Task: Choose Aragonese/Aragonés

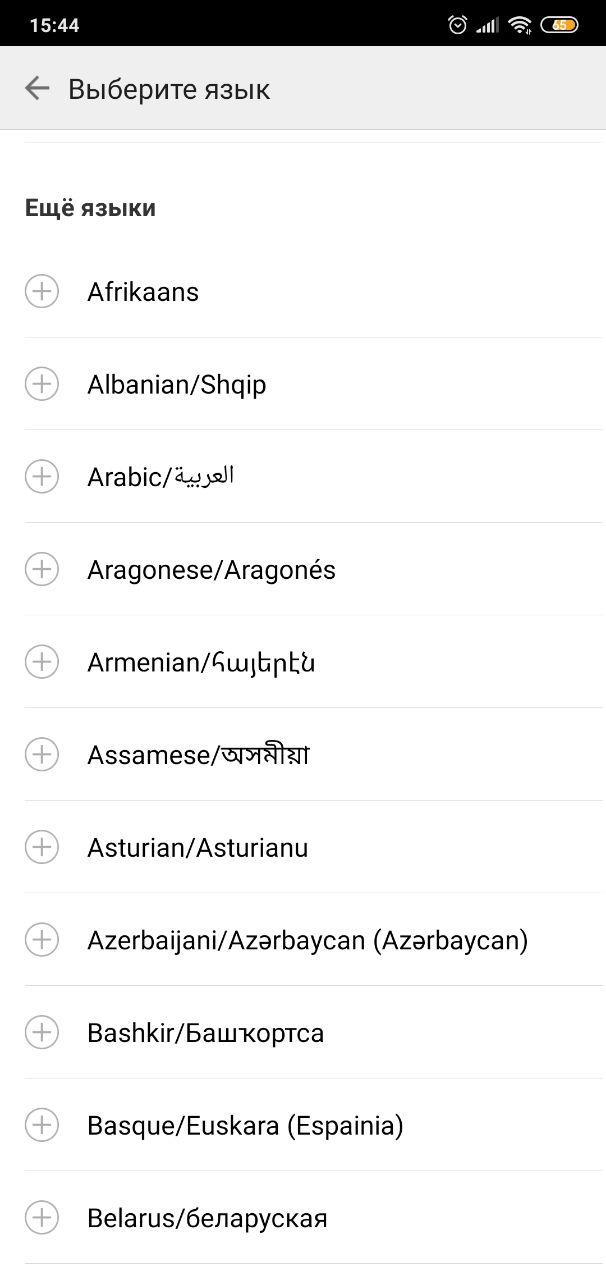Action: pos(303,569)
